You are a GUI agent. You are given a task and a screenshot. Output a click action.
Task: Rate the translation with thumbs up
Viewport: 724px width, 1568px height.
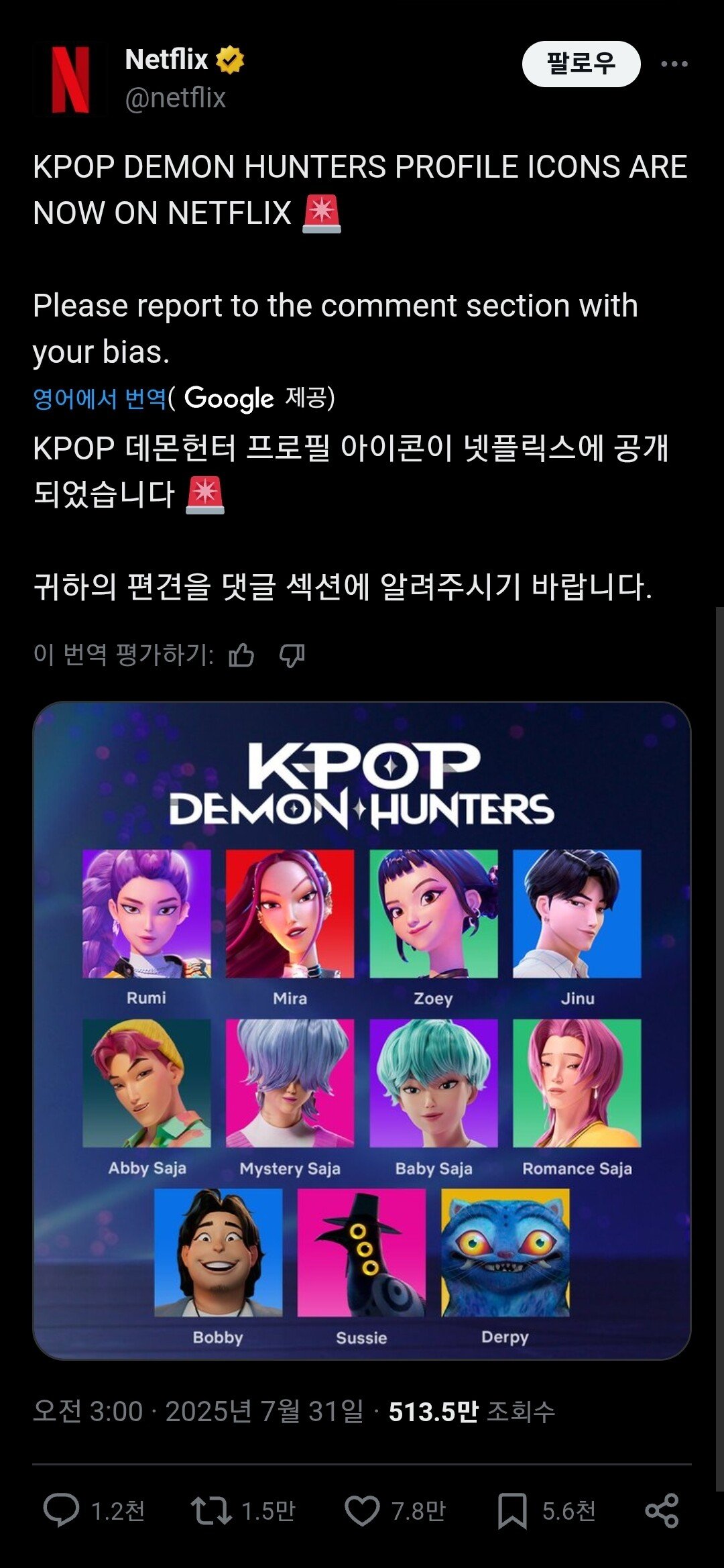click(241, 655)
